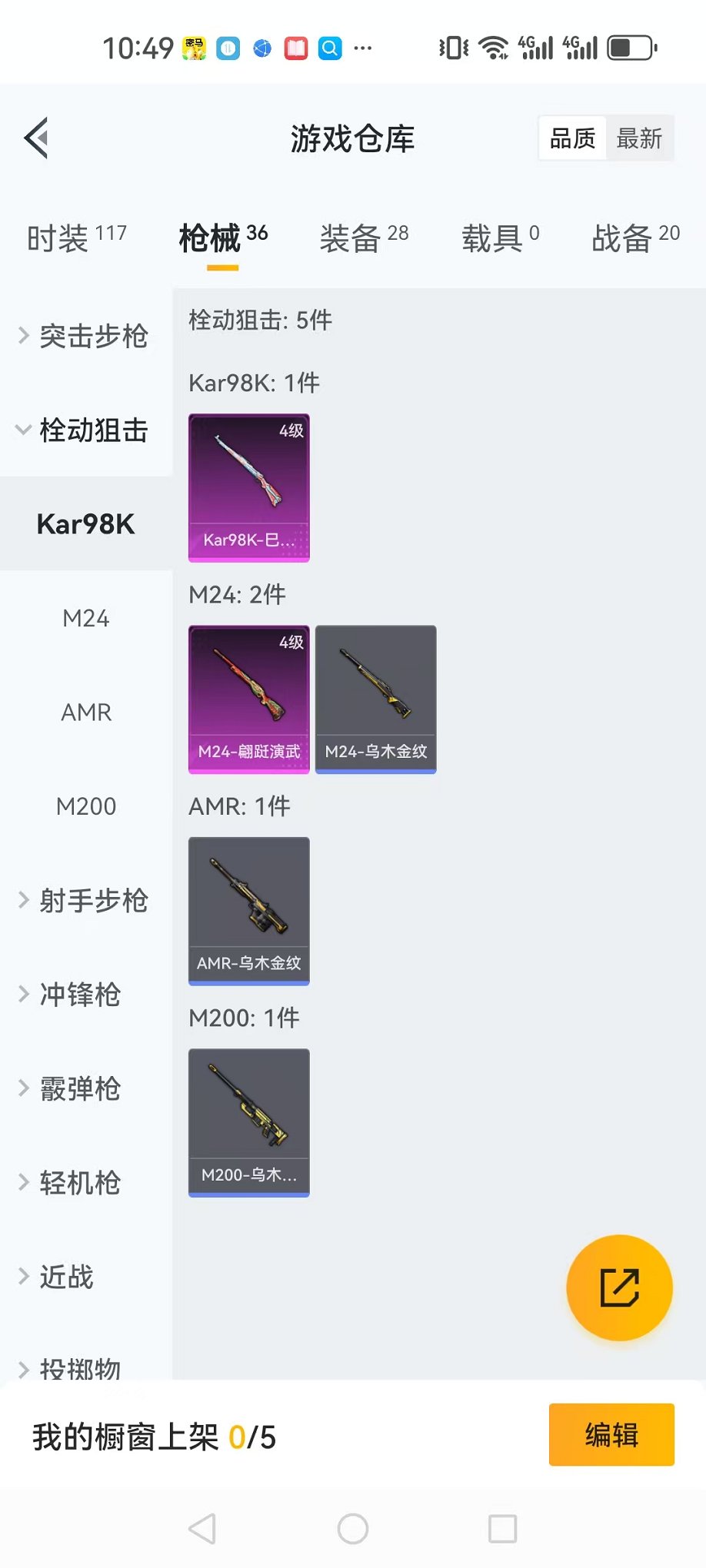Image resolution: width=706 pixels, height=1568 pixels.
Task: Switch to the 装备 tab
Action: pyautogui.click(x=364, y=238)
